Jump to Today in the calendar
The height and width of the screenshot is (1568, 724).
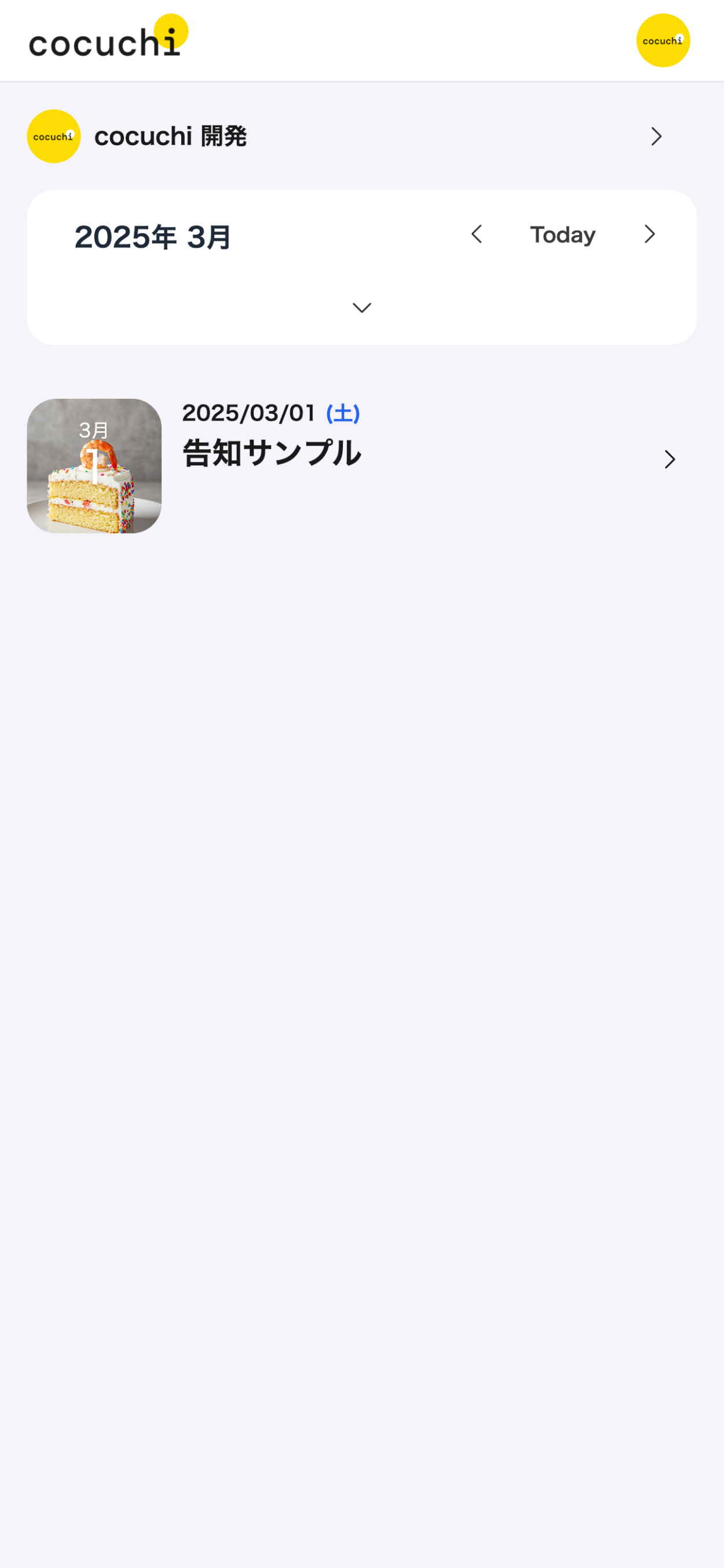562,235
